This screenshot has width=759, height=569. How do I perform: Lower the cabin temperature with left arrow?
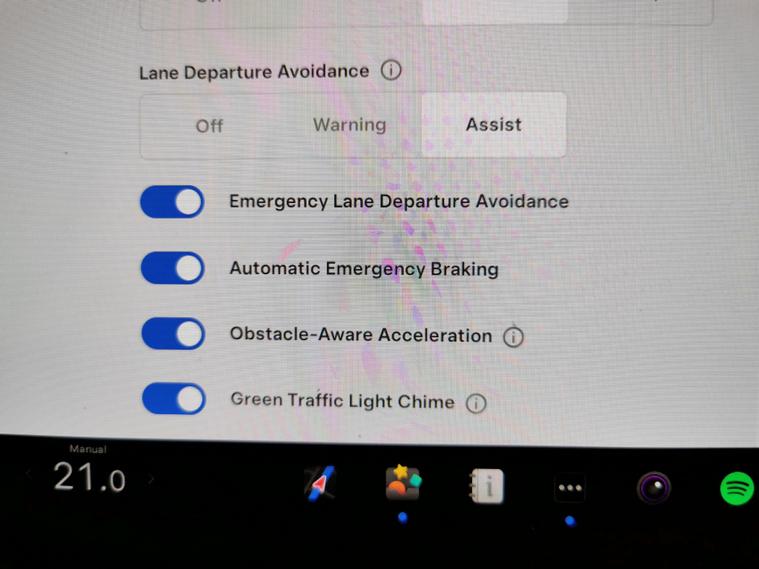pos(29,479)
